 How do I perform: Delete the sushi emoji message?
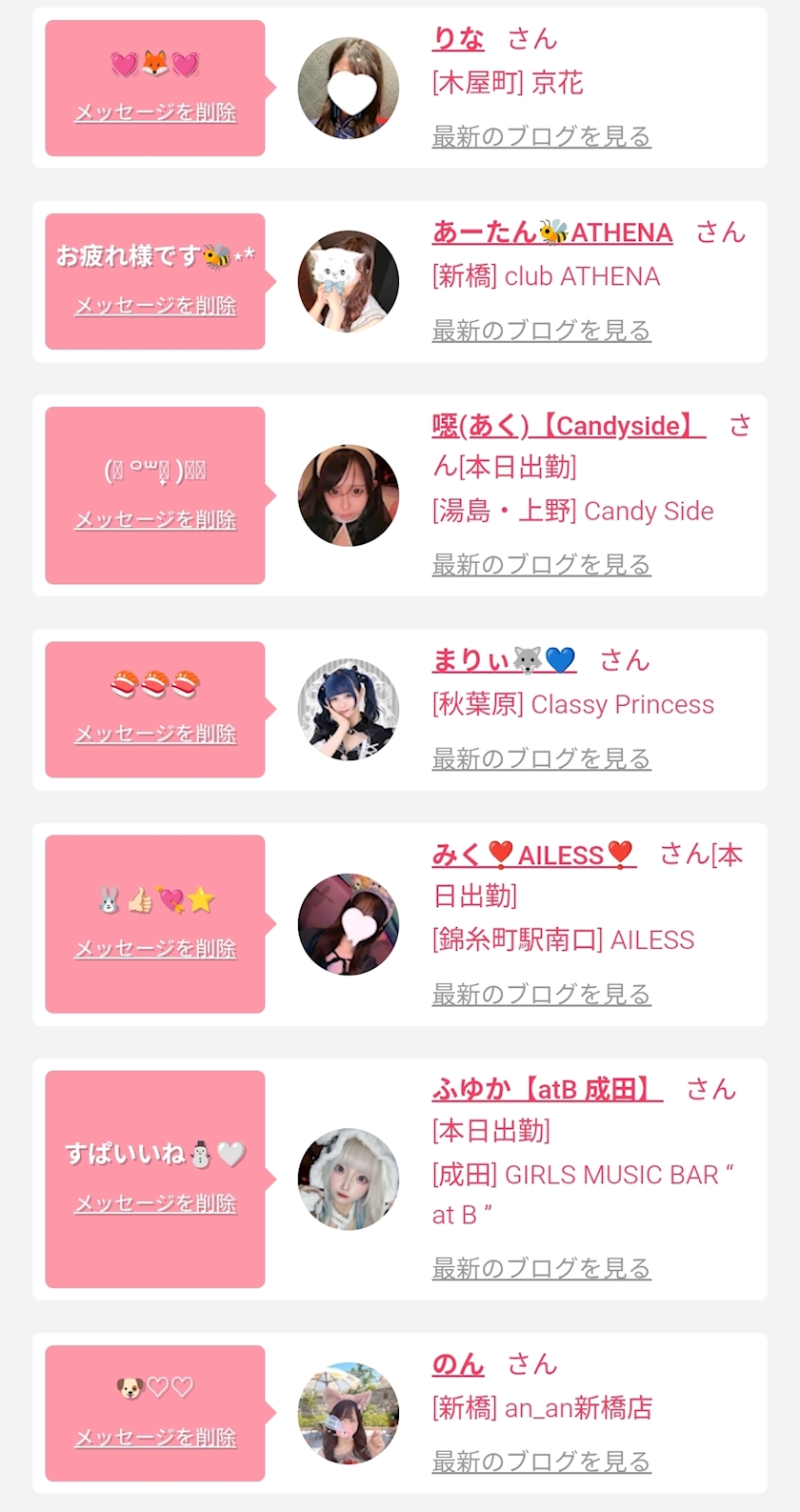(155, 735)
